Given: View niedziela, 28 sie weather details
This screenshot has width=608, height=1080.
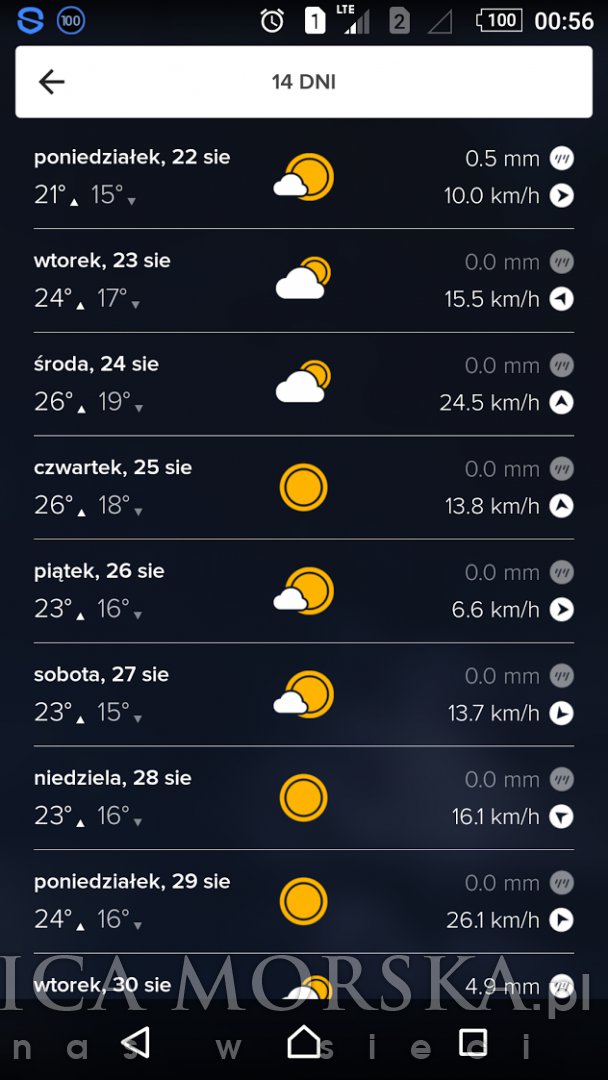Looking at the screenshot, I should pyautogui.click(x=304, y=797).
